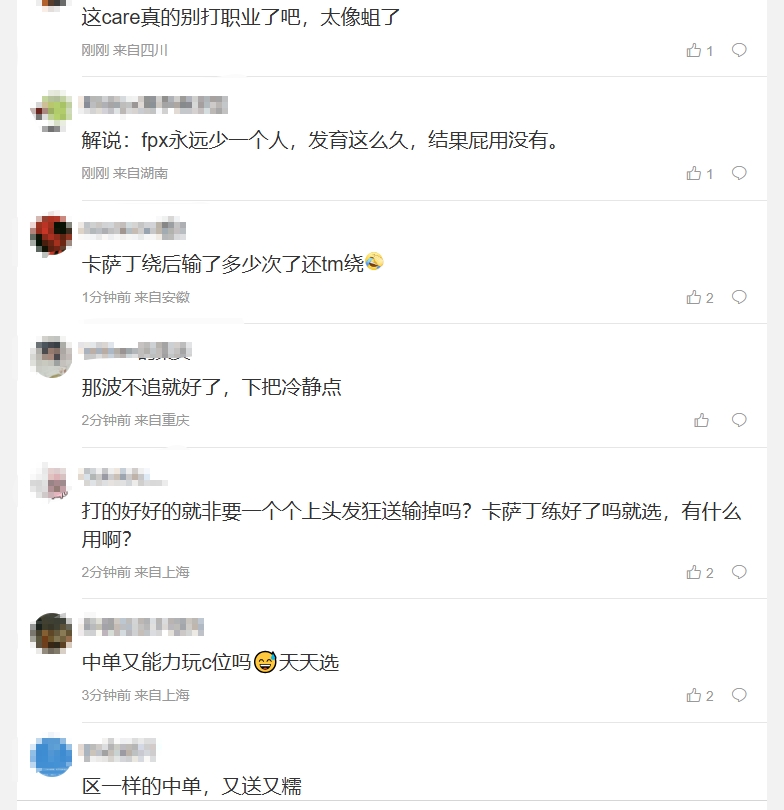Image resolution: width=784 pixels, height=810 pixels.
Task: Reply to the comment 中单又能力玩c位吗
Action: pyautogui.click(x=739, y=695)
